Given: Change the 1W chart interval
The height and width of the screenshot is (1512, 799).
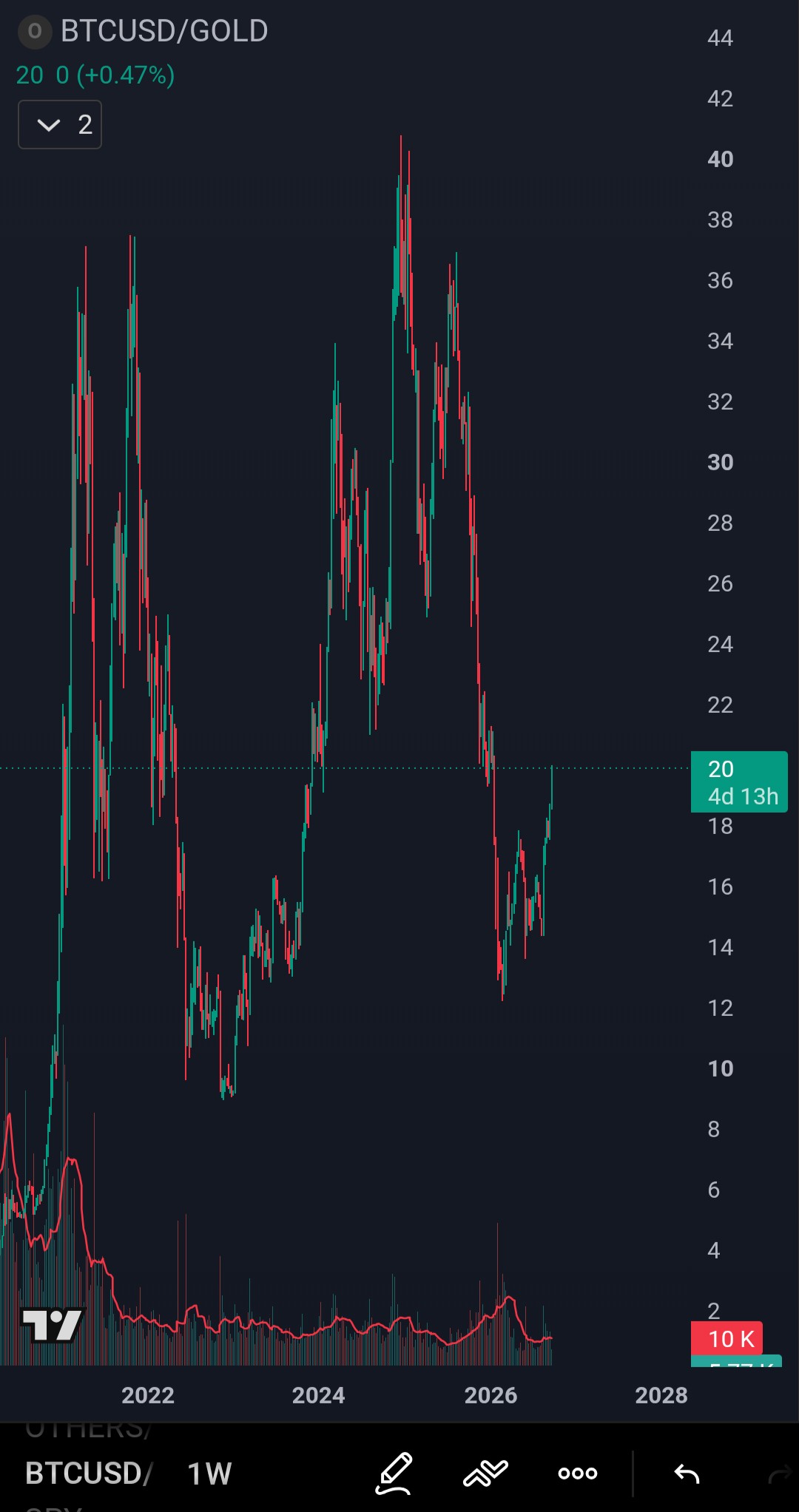Looking at the screenshot, I should coord(209,1474).
